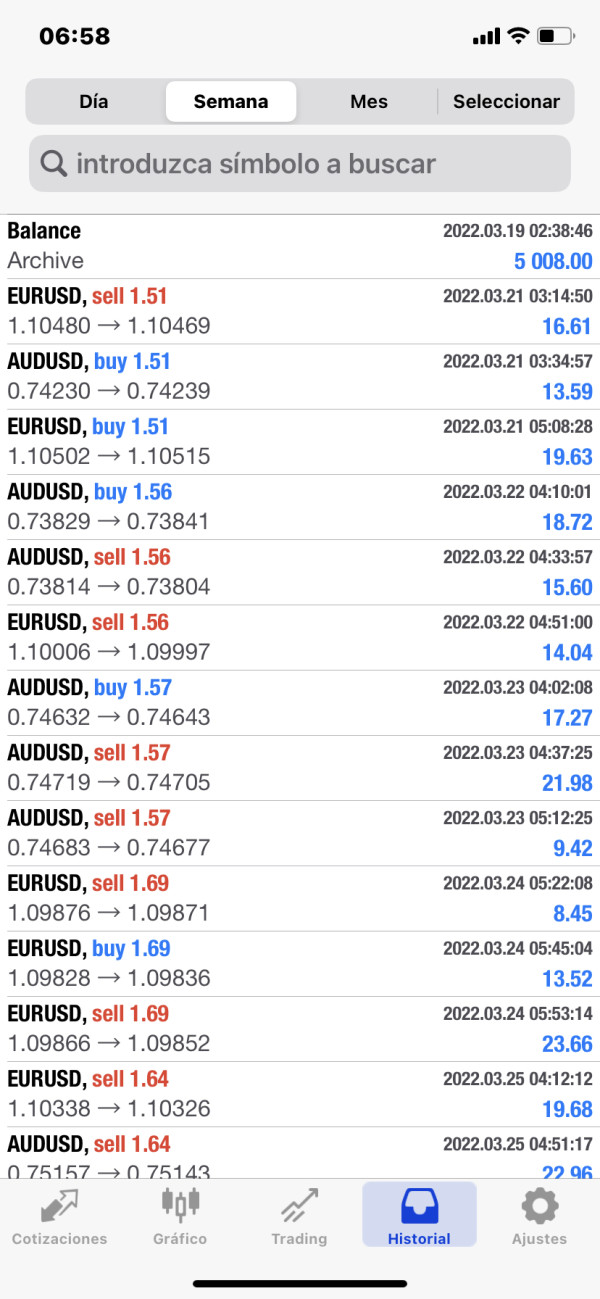This screenshot has height=1299, width=600.
Task: Open the Balance Archive entry
Action: 300,246
